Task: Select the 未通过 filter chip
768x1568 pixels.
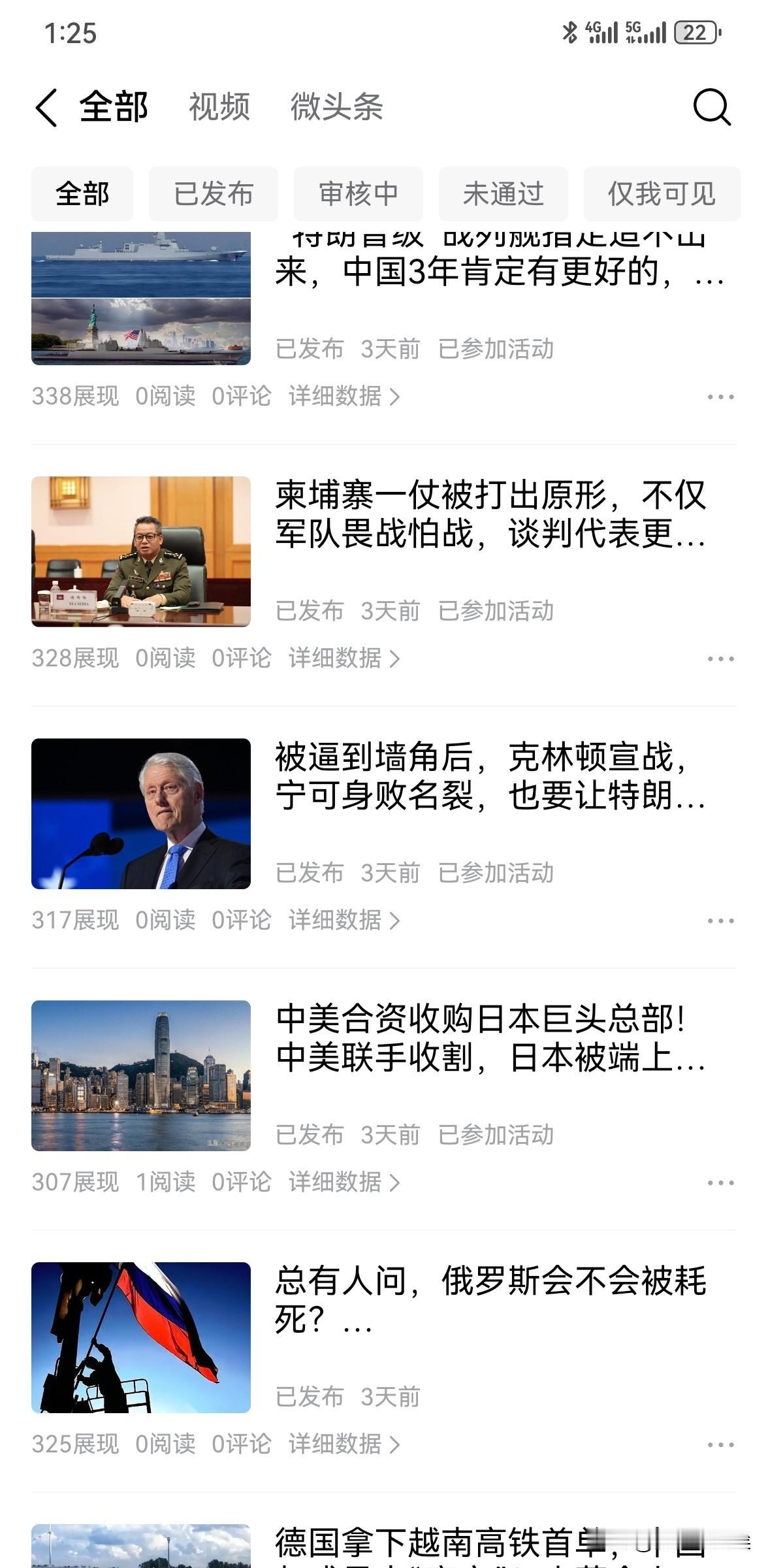Action: tap(503, 194)
